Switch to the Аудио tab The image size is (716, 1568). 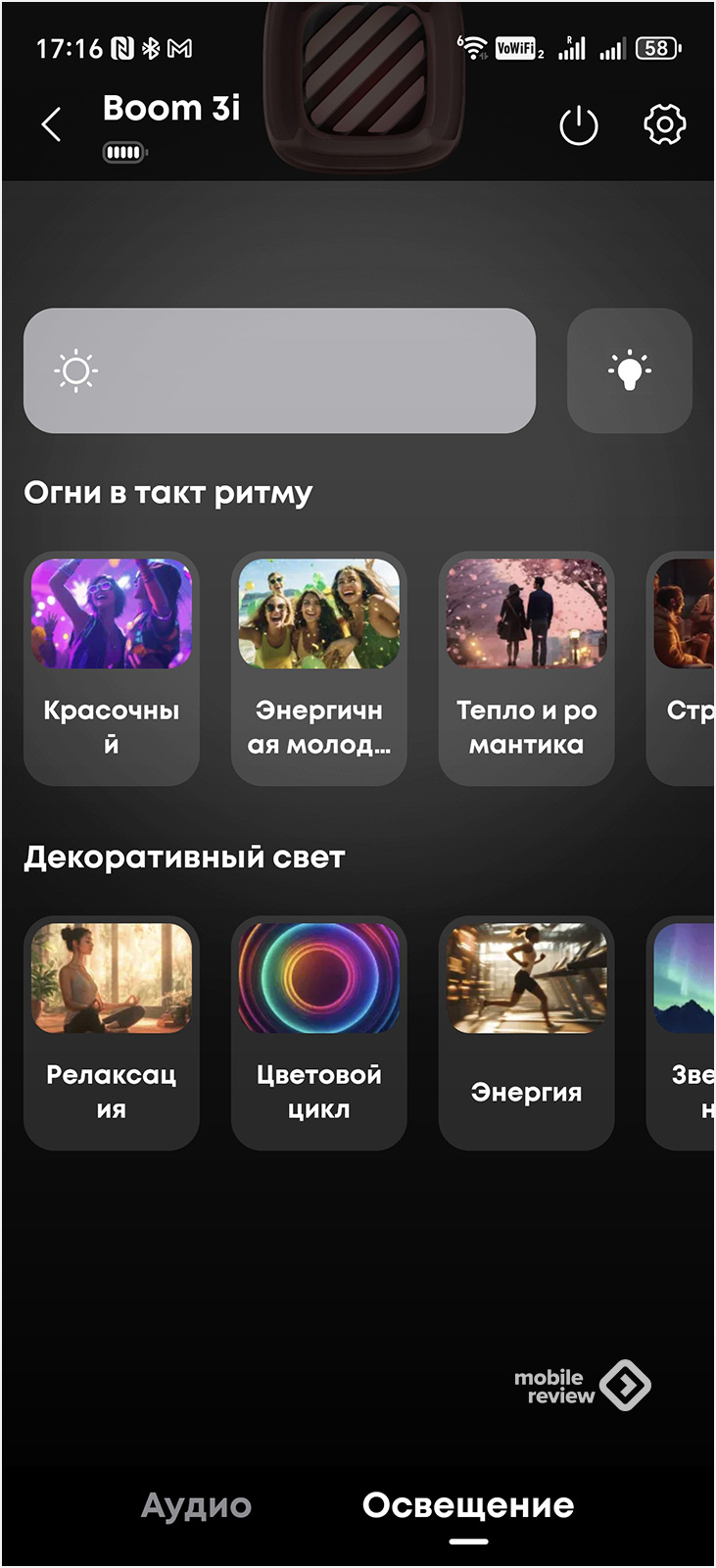click(197, 1505)
